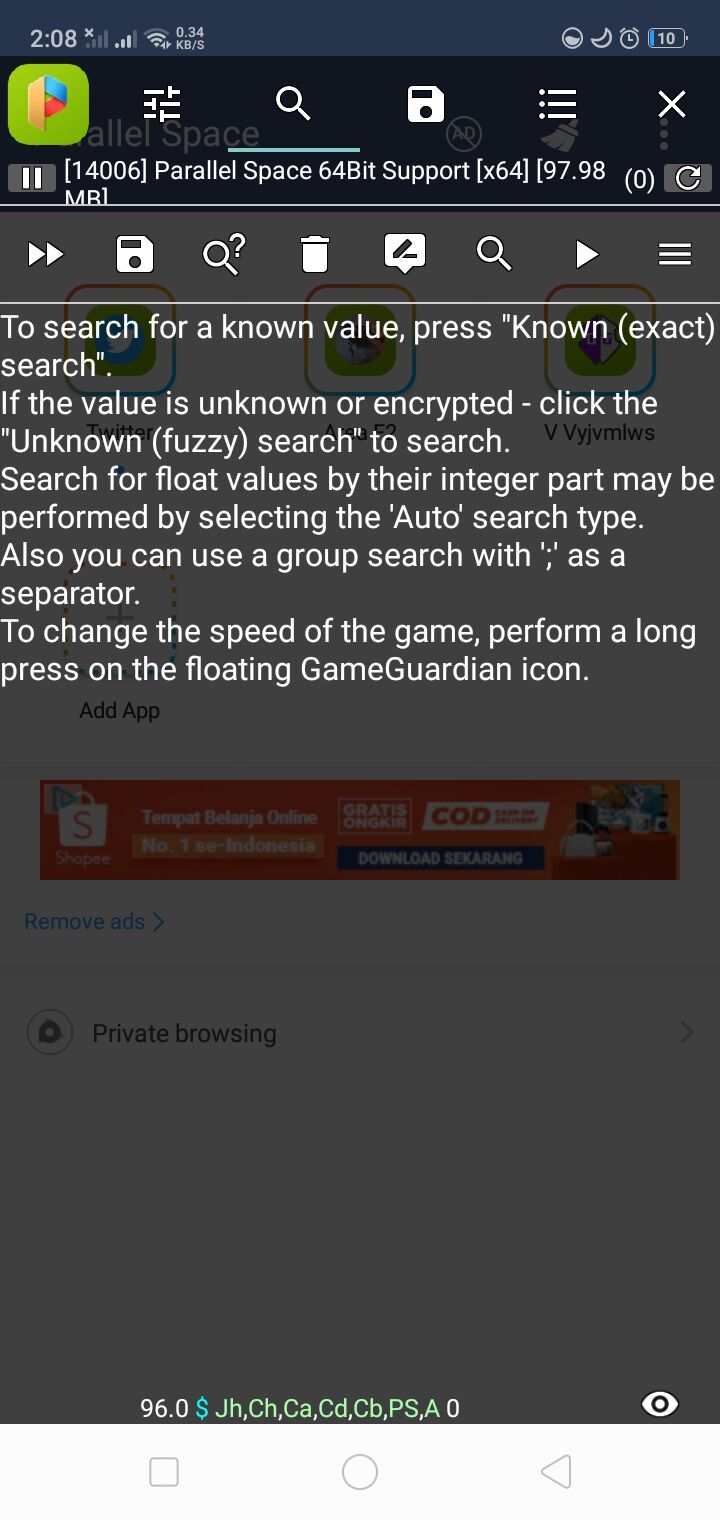Viewport: 720px width, 1520px height.
Task: Tap the fast-forward speed icon
Action: (45, 255)
